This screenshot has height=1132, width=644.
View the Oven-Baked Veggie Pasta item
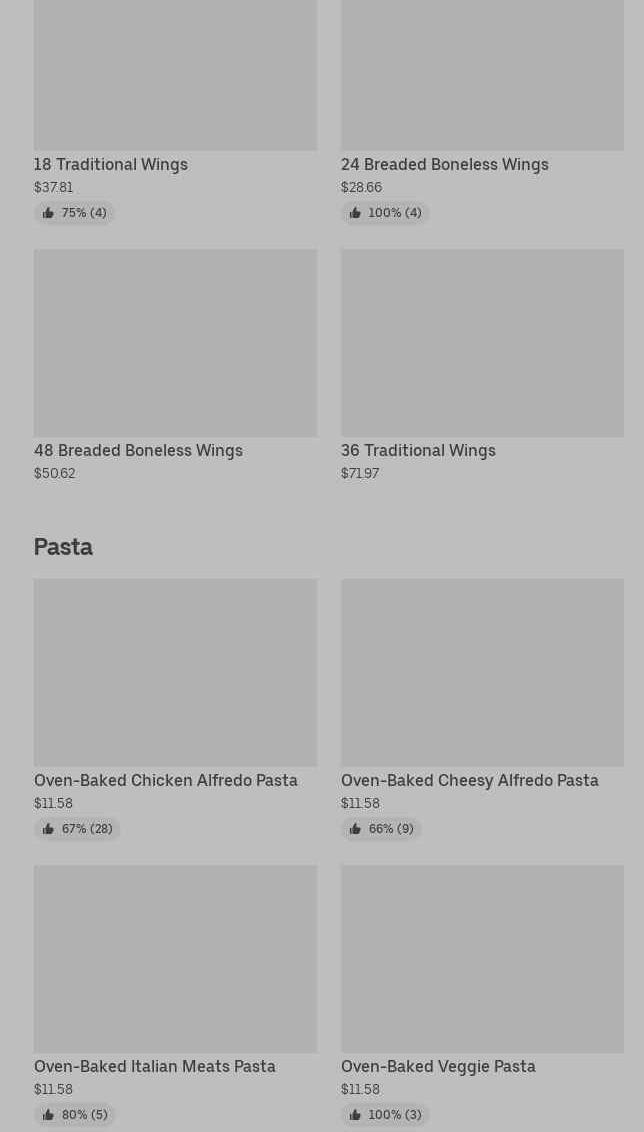pos(482,995)
